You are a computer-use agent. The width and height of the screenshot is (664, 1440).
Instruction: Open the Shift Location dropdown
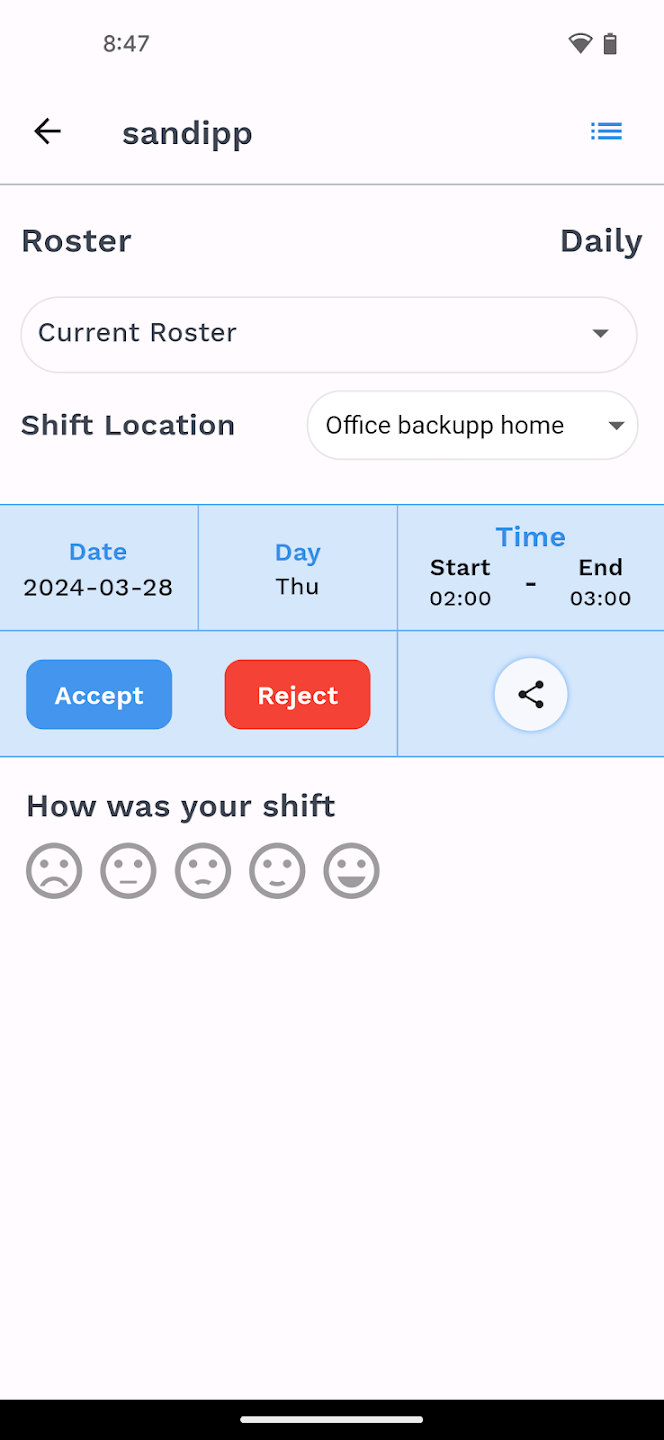point(472,425)
